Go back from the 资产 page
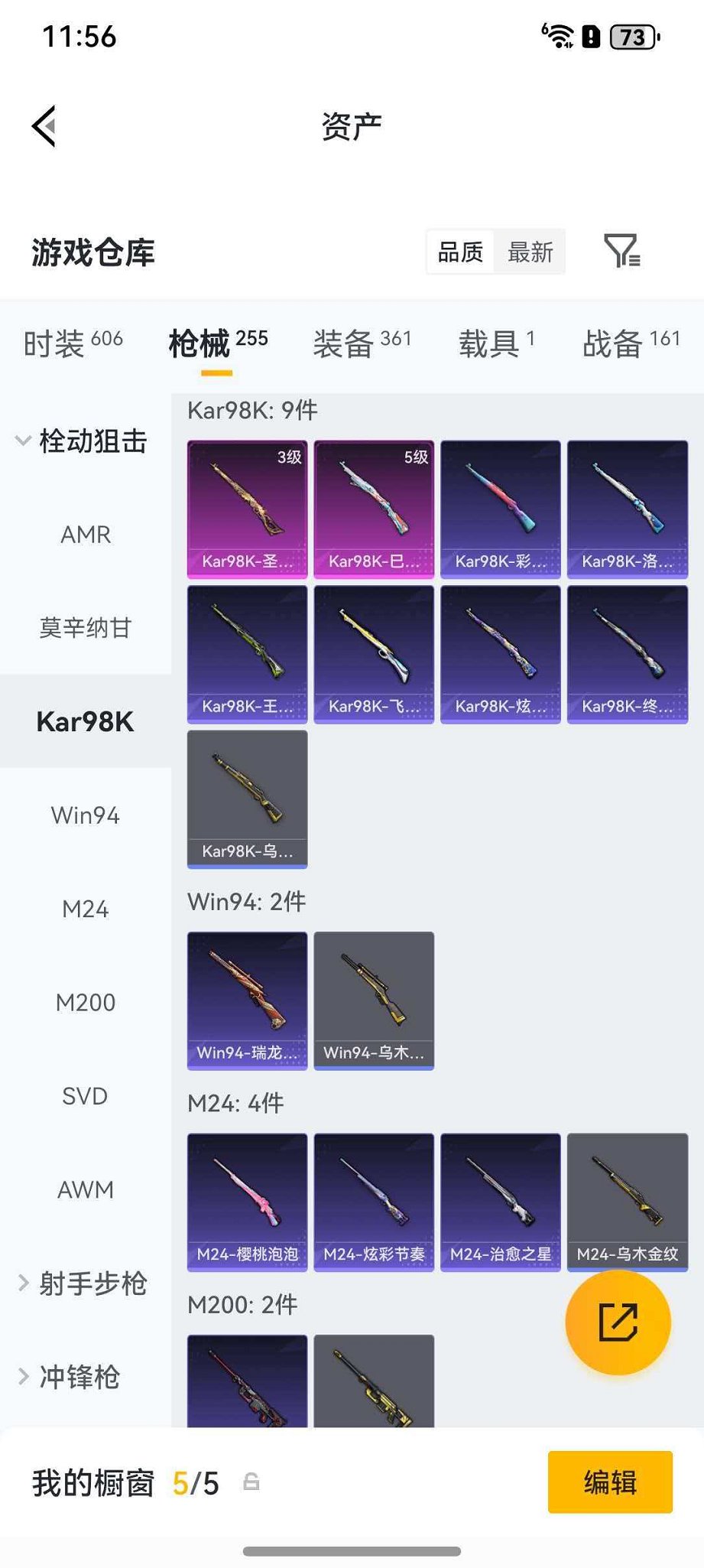Viewport: 704px width, 1568px height. (x=44, y=126)
